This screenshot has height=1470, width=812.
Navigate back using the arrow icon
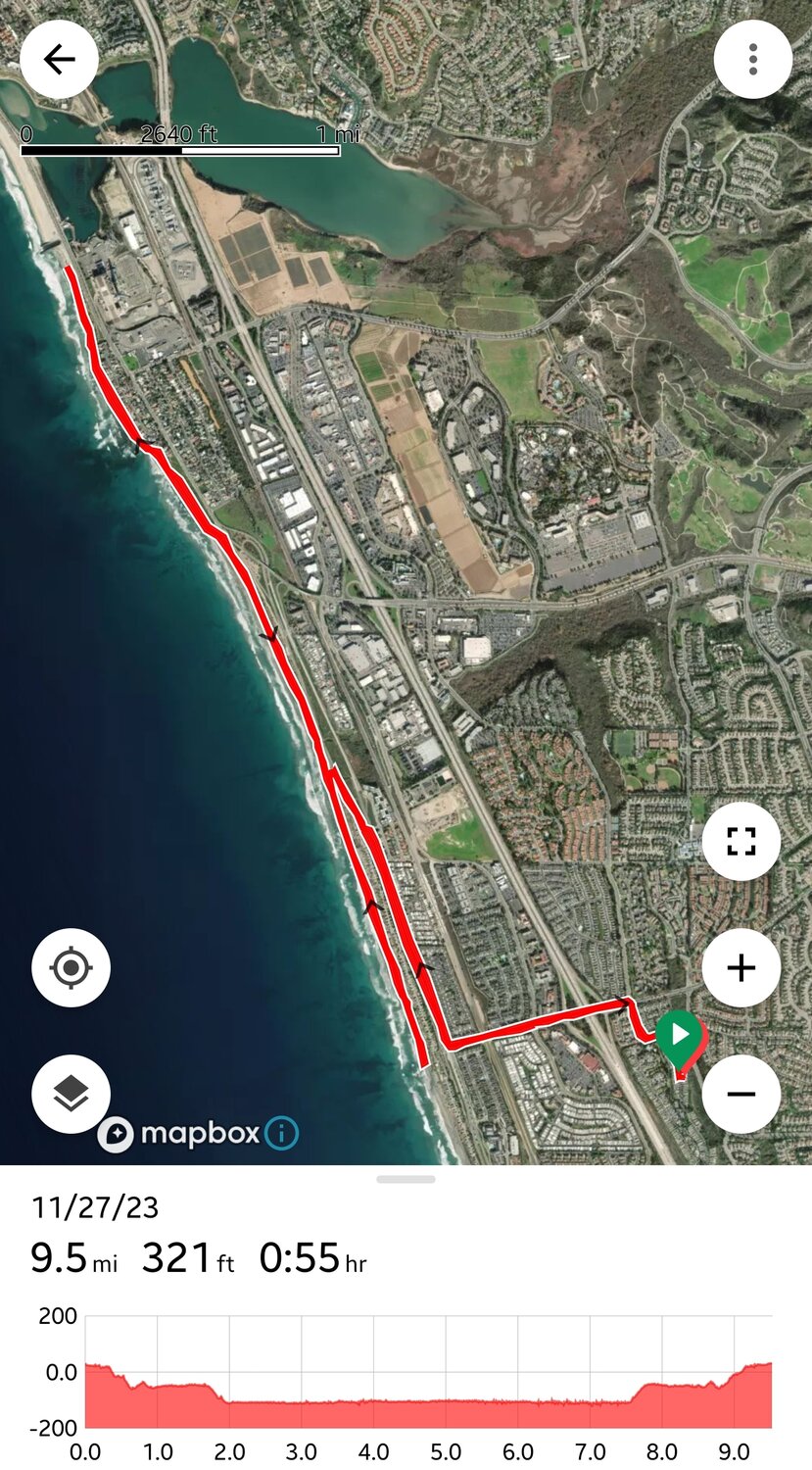coord(58,59)
